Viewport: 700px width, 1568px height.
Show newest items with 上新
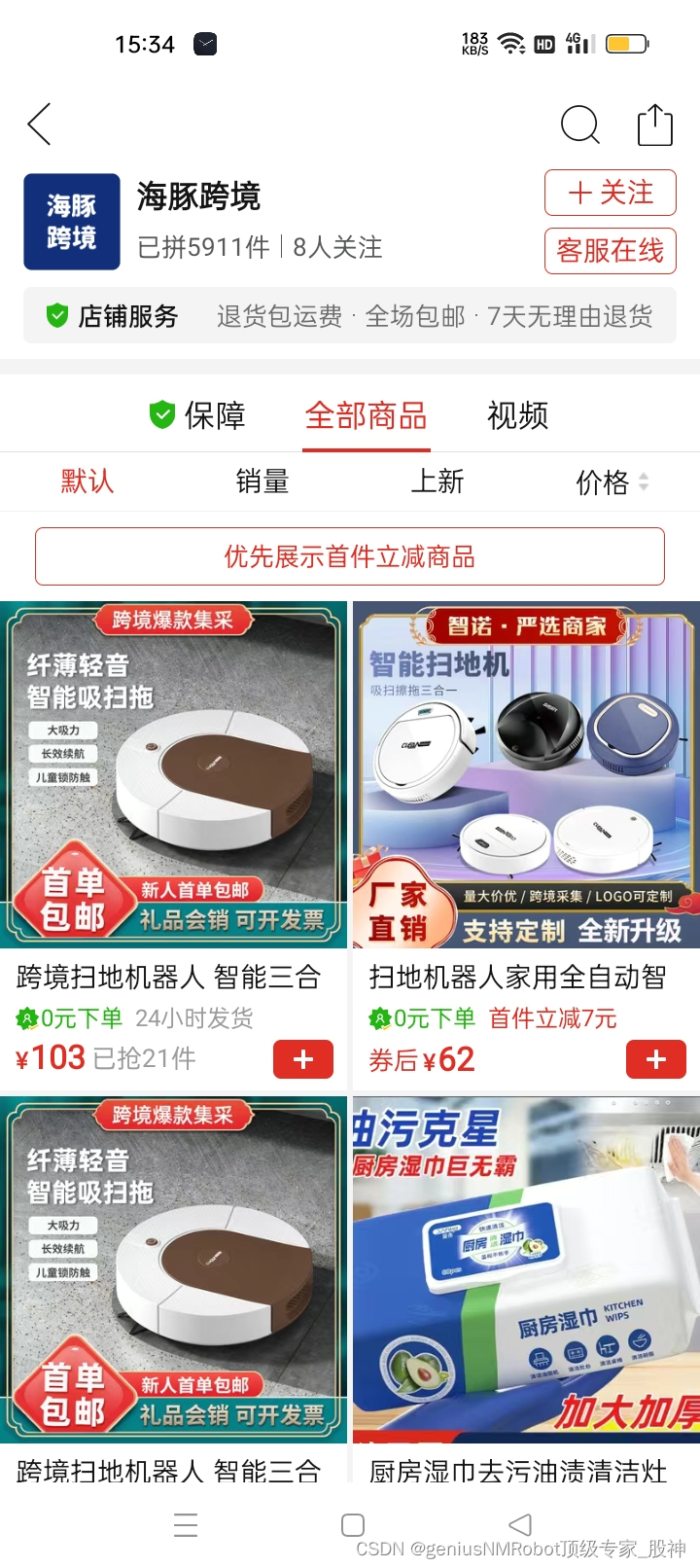coord(437,481)
